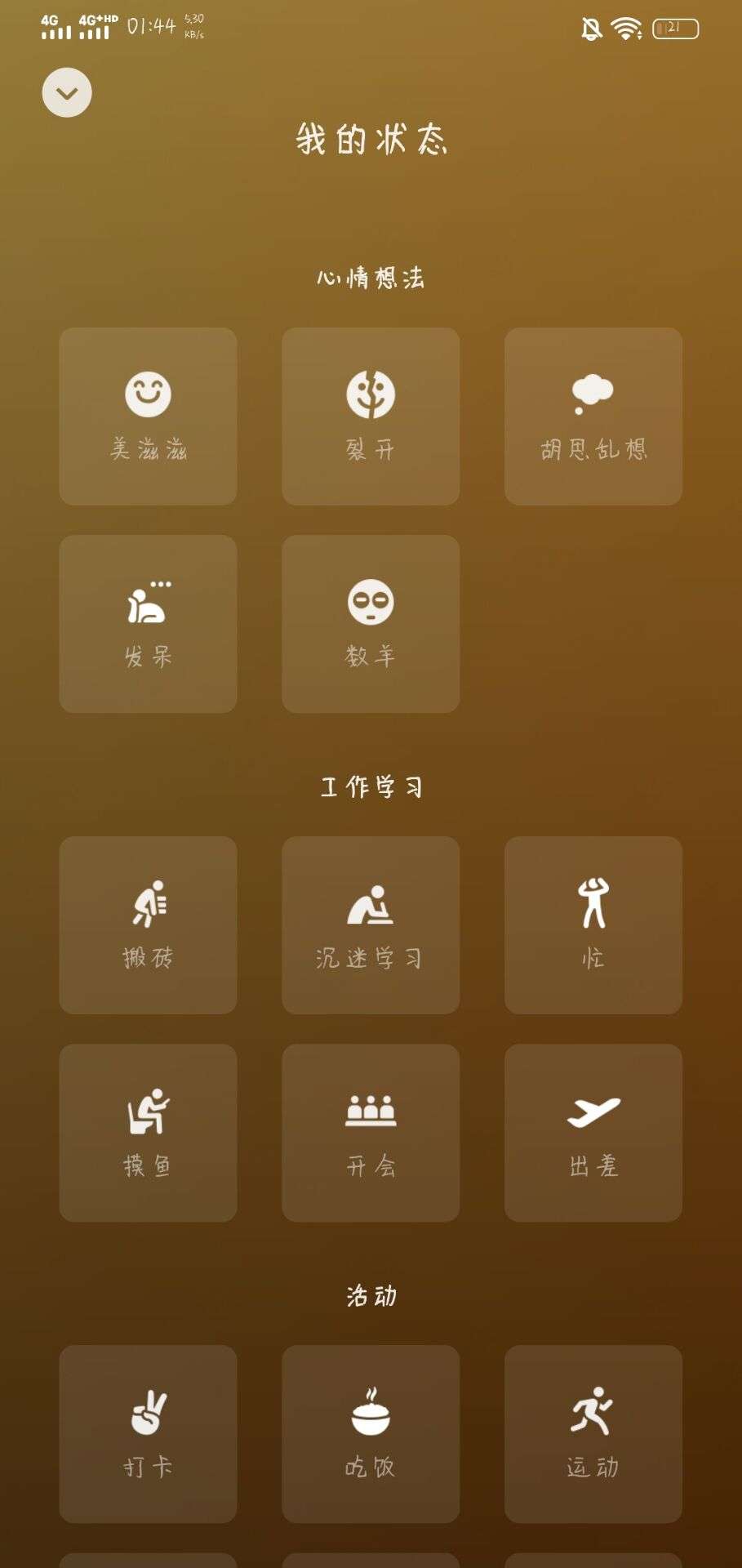
Task: Collapse the status page via the down chevron
Action: [66, 91]
